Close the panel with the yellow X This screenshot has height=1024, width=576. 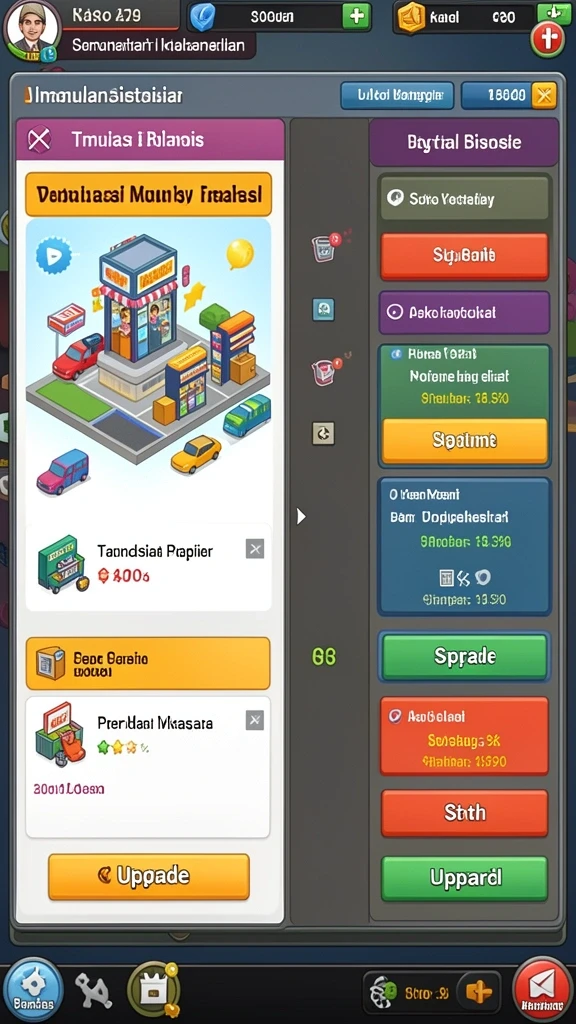pyautogui.click(x=543, y=95)
